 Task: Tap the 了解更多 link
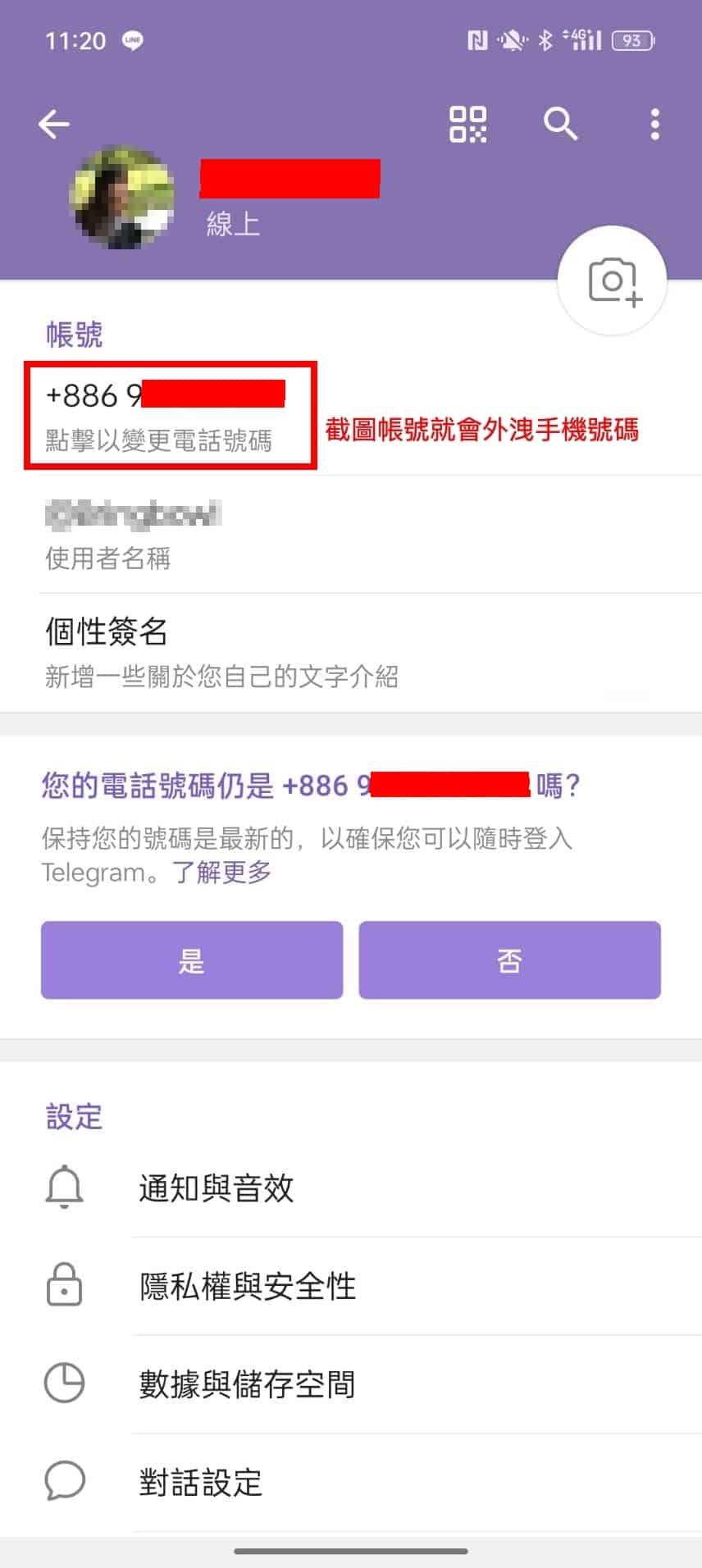click(221, 872)
